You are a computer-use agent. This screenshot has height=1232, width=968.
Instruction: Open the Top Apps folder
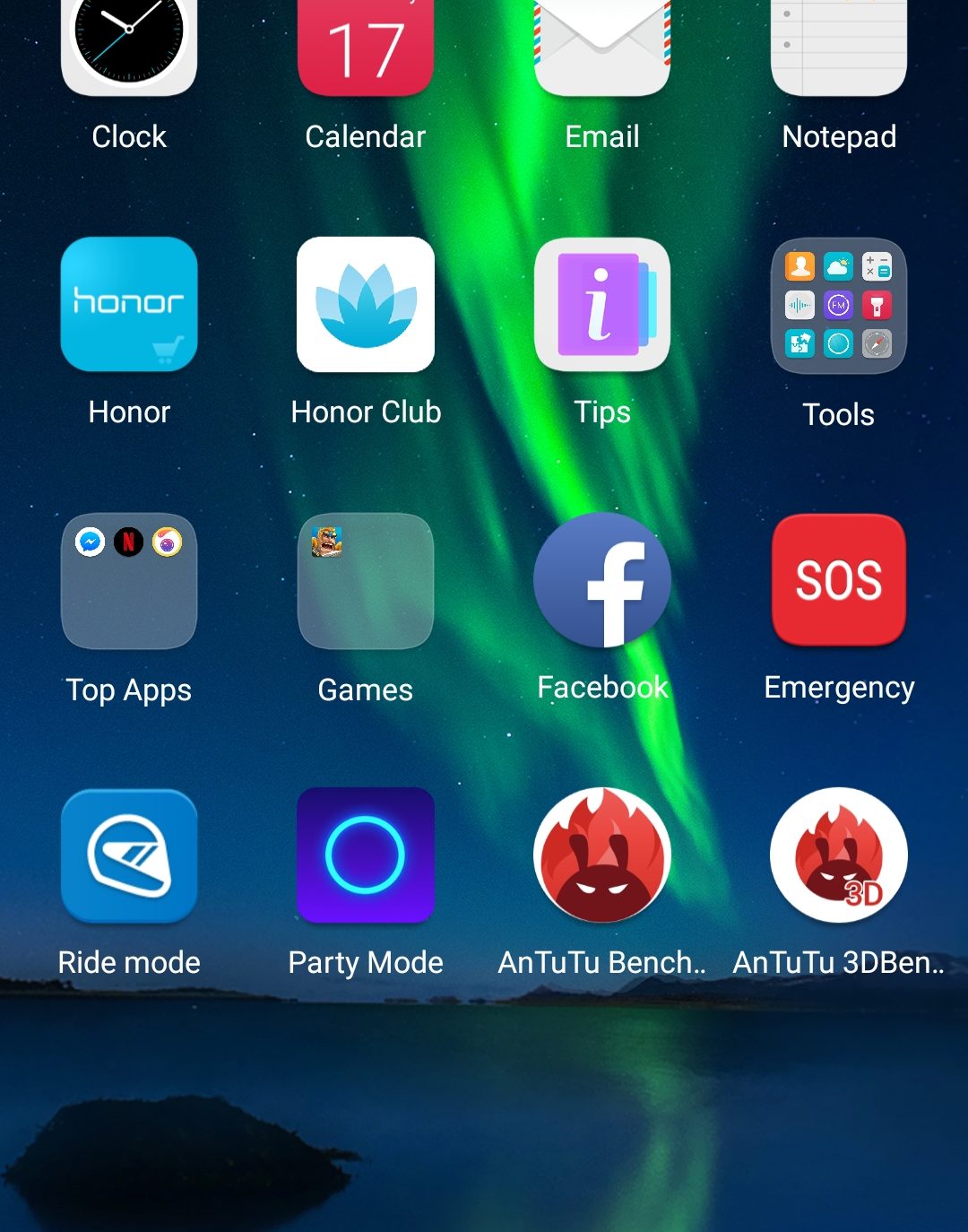[x=129, y=581]
